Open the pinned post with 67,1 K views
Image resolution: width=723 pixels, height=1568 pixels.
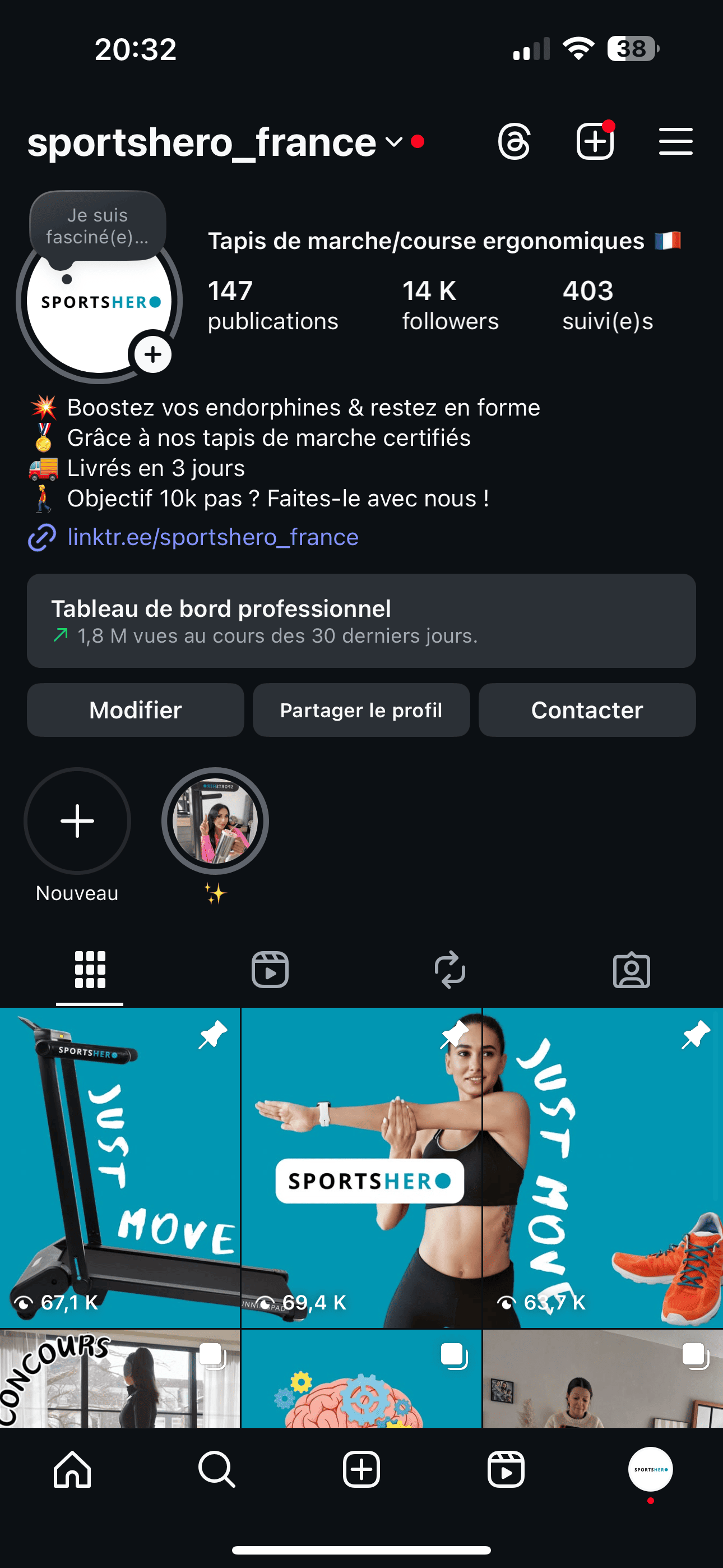[120, 1168]
